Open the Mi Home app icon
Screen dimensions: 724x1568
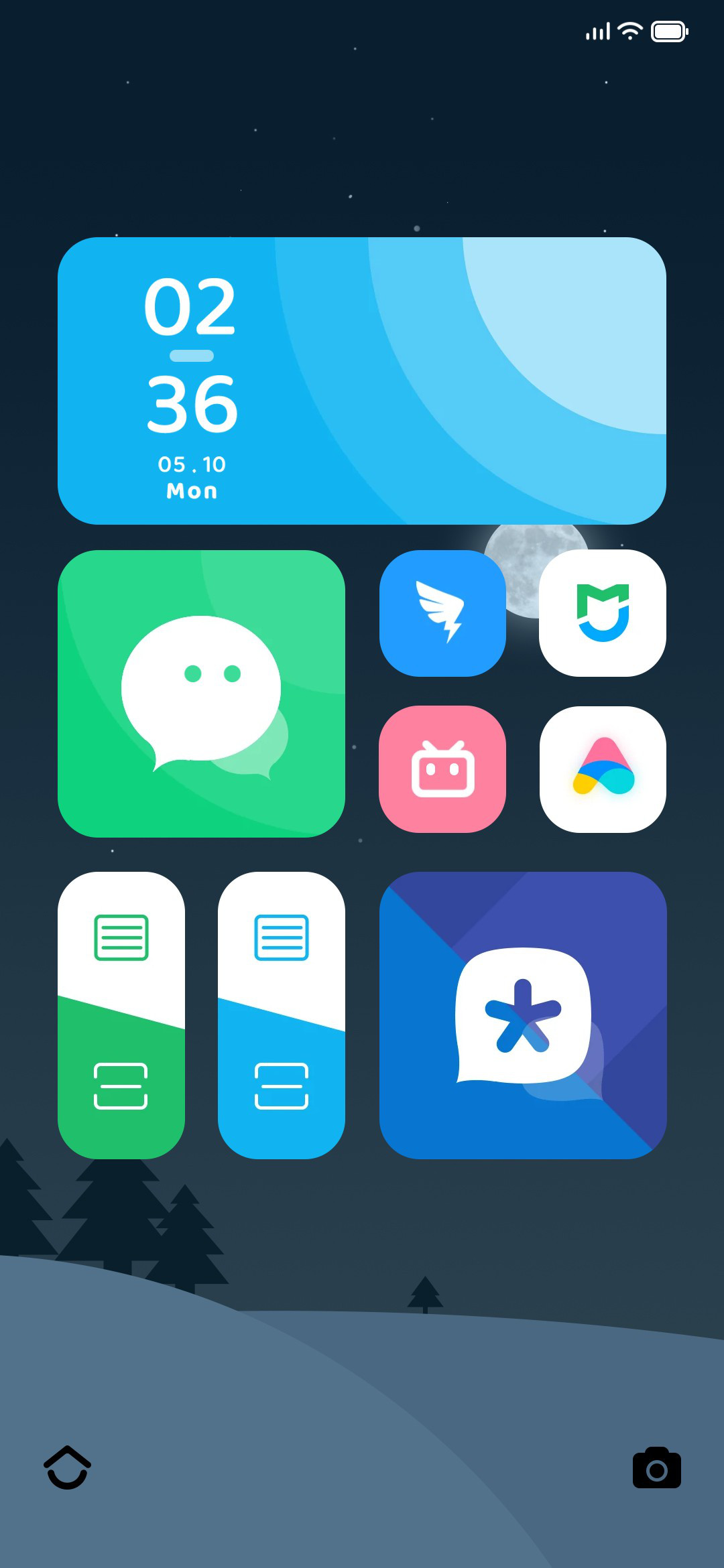603,613
